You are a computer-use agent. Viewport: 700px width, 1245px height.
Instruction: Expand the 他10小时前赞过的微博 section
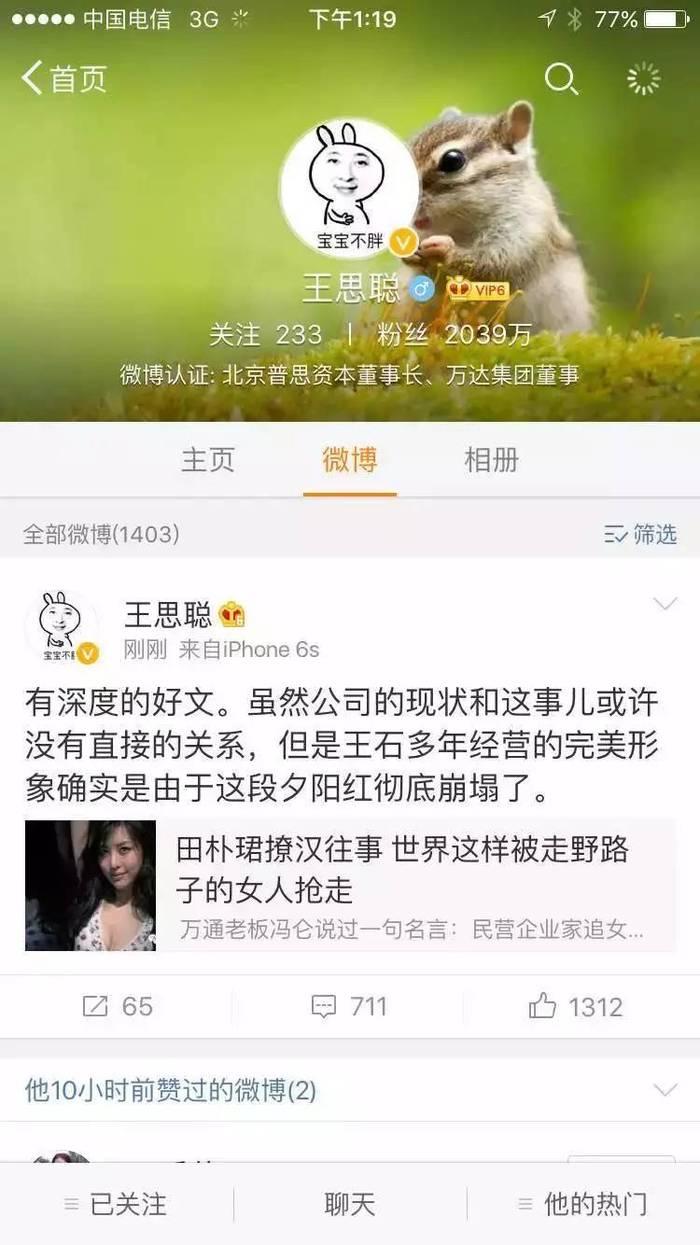click(x=664, y=1090)
